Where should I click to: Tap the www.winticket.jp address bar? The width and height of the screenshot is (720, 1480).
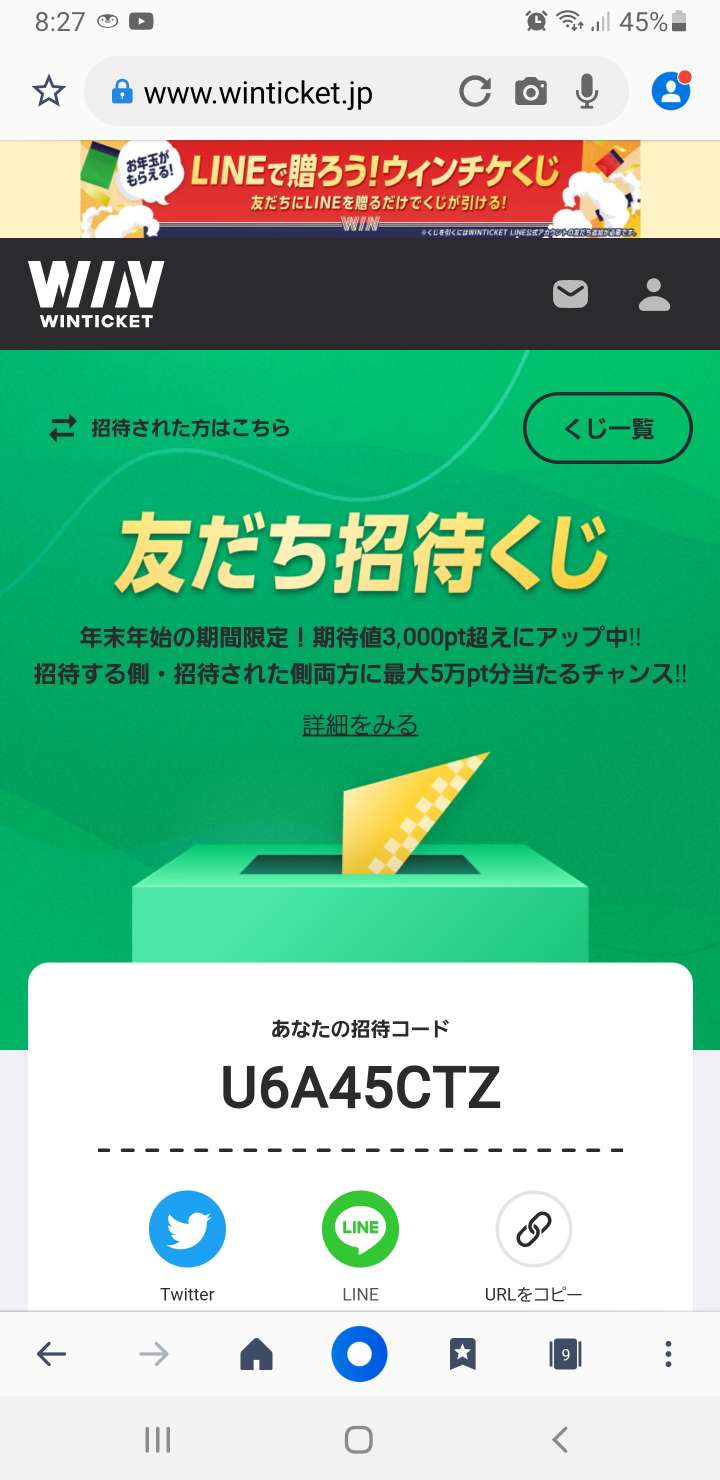(x=258, y=94)
